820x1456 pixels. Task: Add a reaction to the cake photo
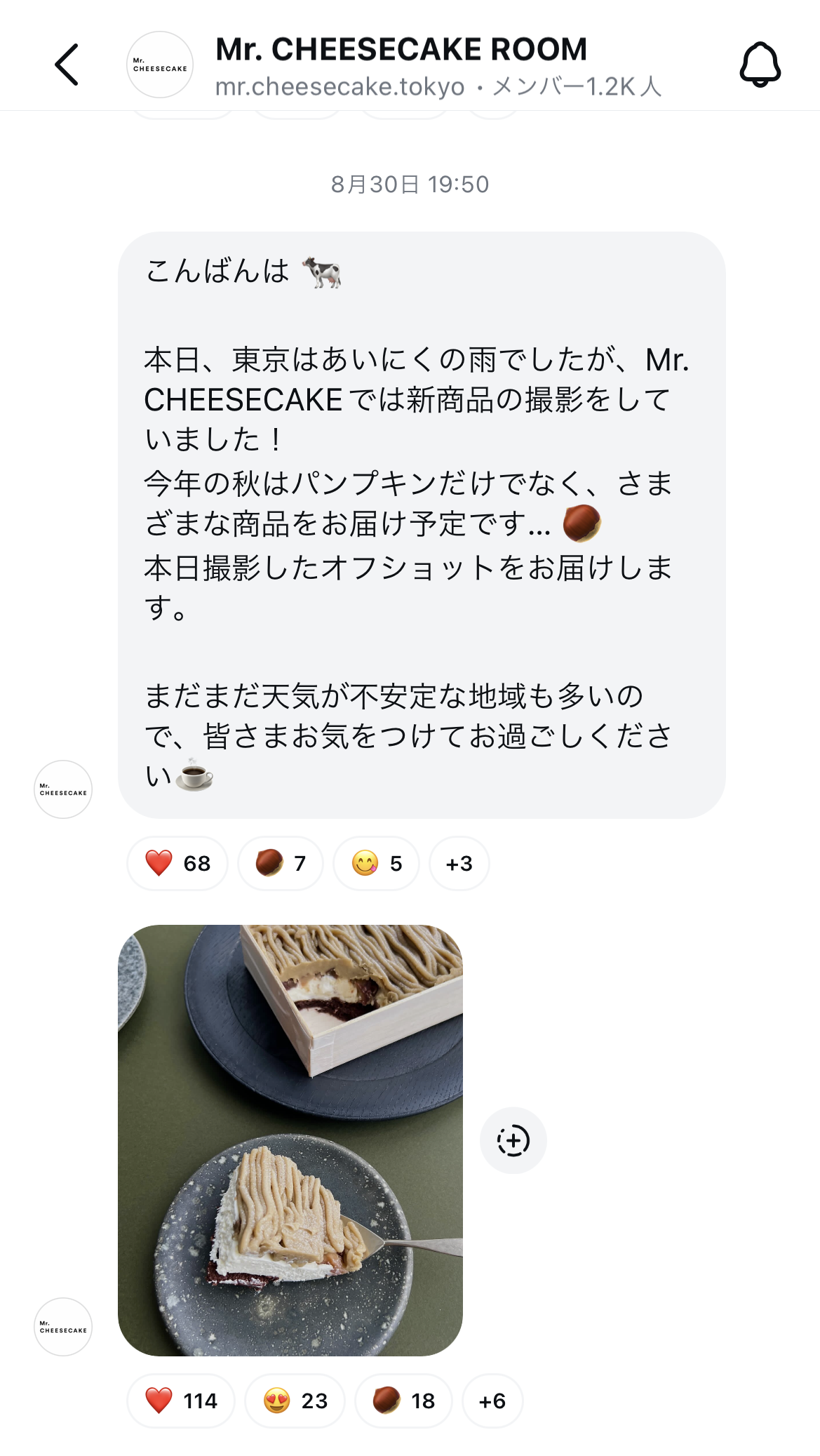tap(513, 1140)
